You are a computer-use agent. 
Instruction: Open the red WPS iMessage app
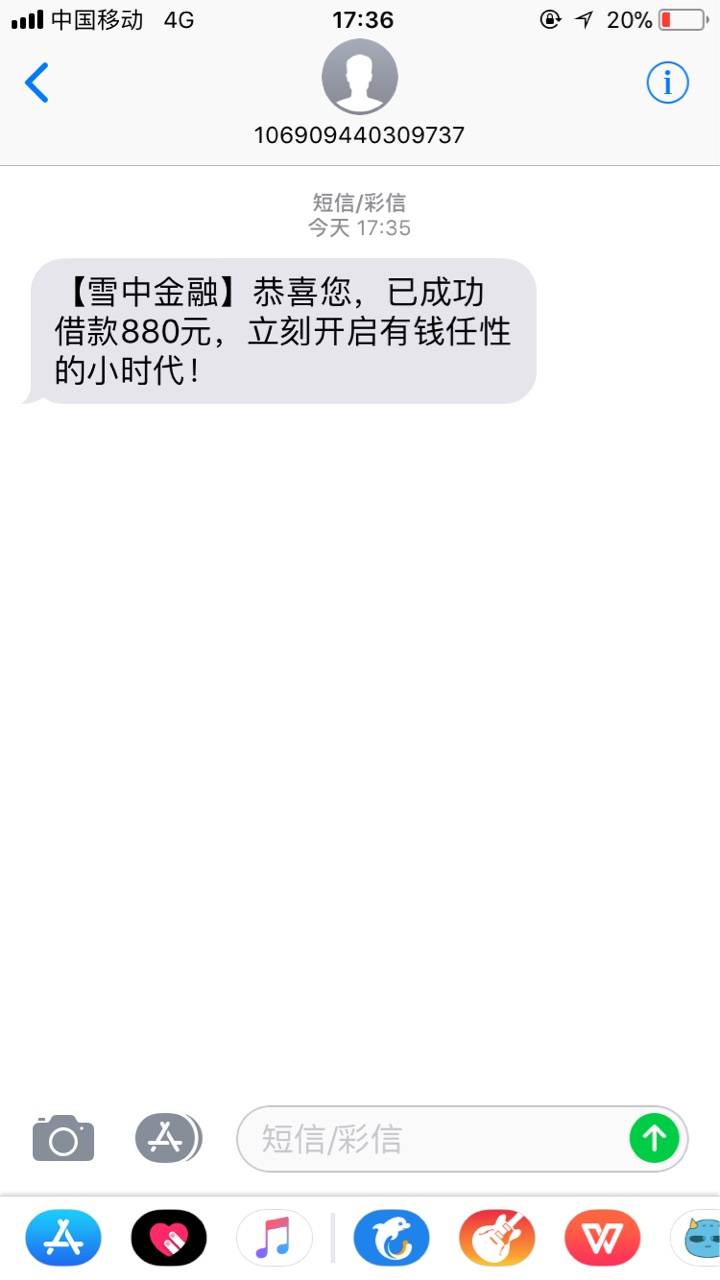pyautogui.click(x=603, y=1238)
